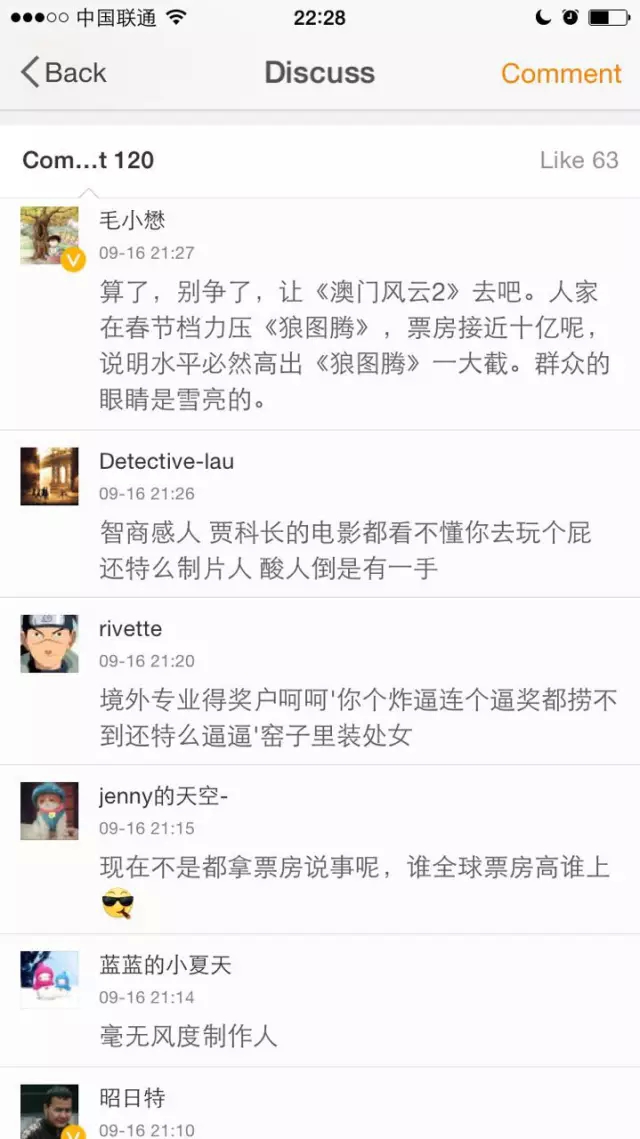Switch to the Like 63 tab
This screenshot has height=1139, width=640.
578,160
